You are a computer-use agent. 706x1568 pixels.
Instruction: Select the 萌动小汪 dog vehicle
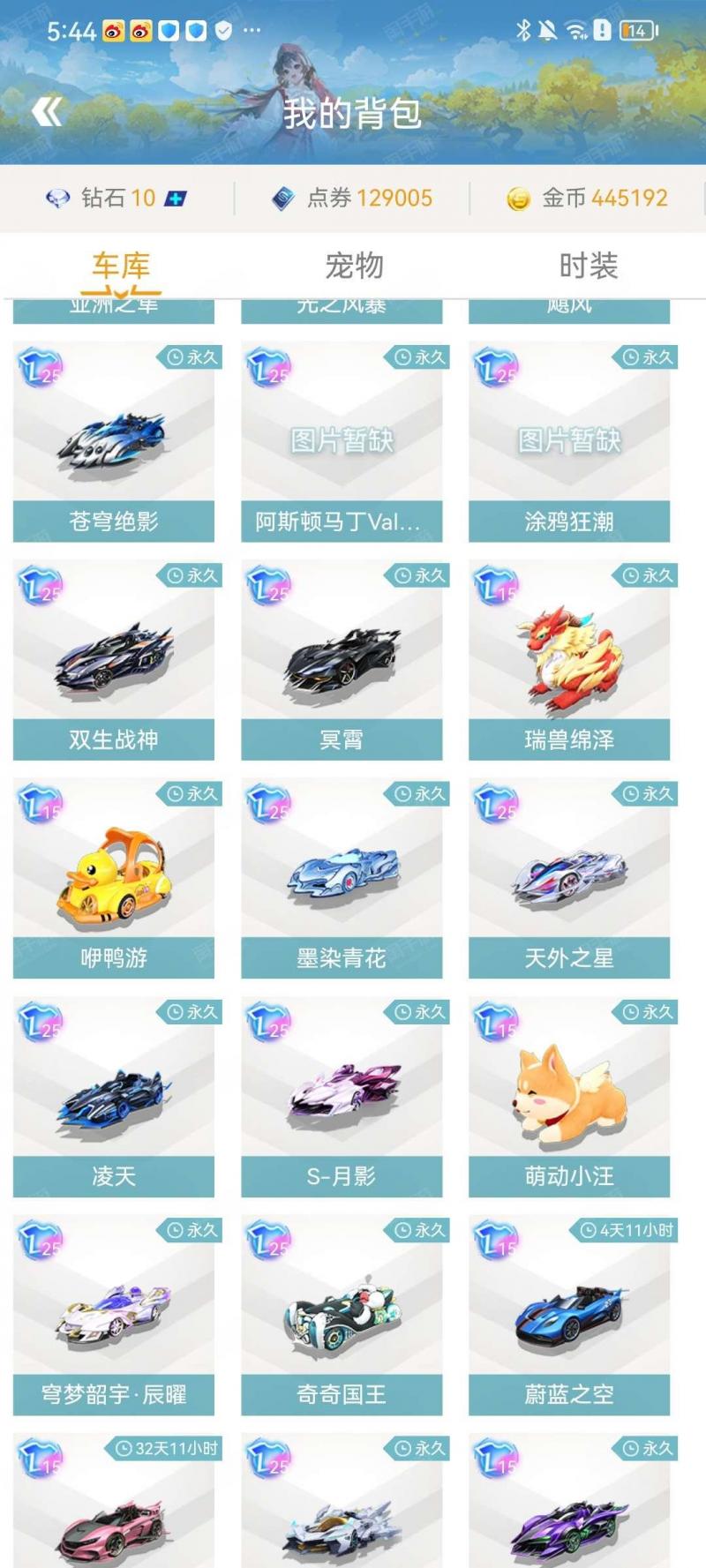click(x=569, y=1096)
